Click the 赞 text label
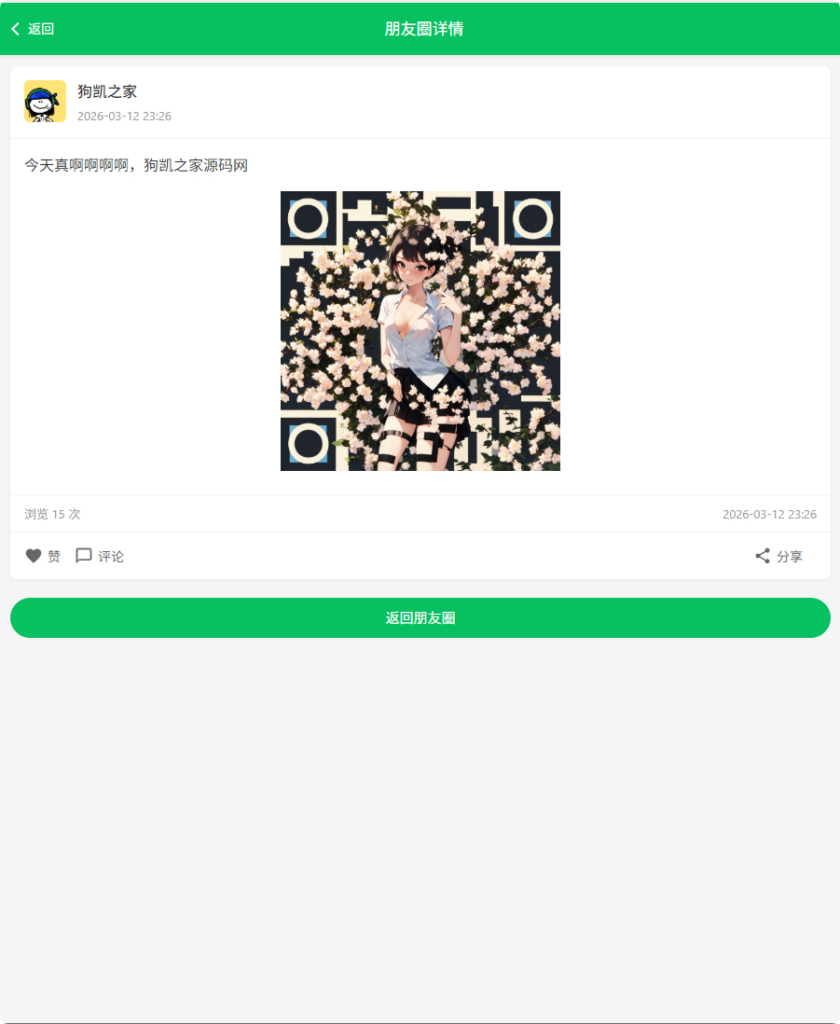 click(x=52, y=556)
